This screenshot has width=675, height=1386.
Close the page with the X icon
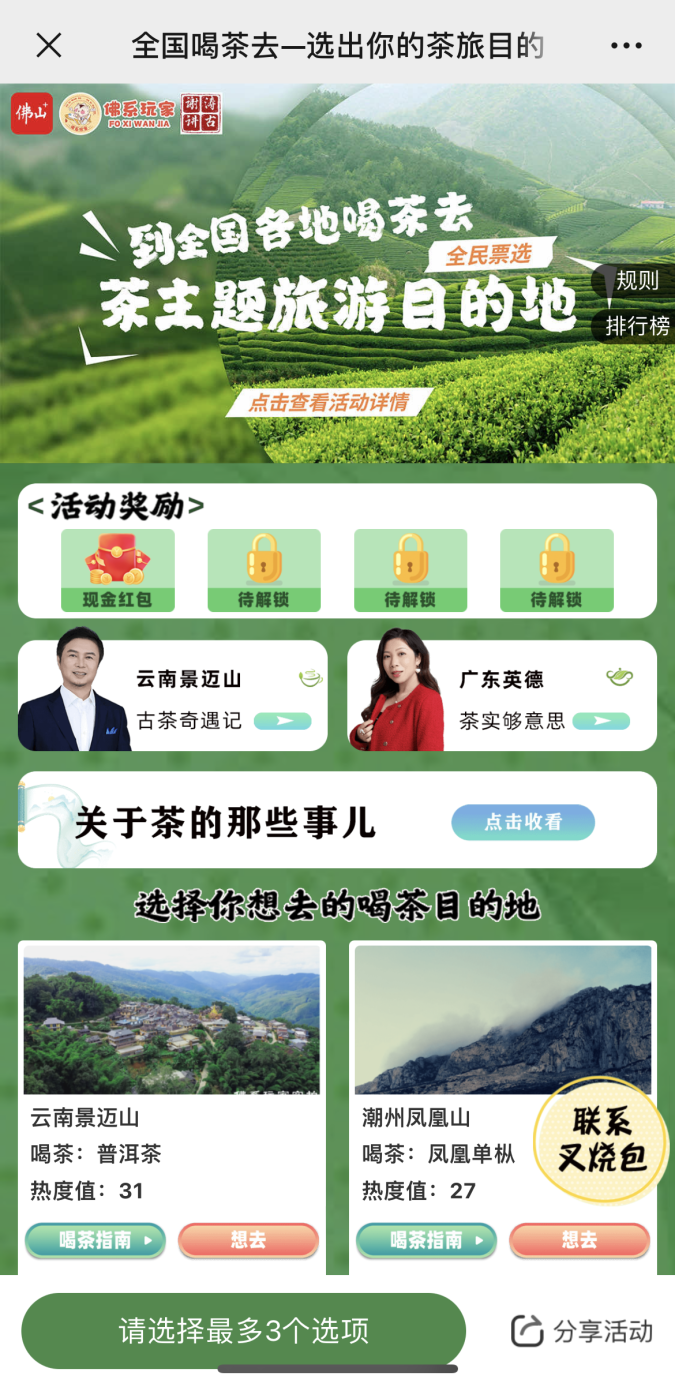pos(49,45)
